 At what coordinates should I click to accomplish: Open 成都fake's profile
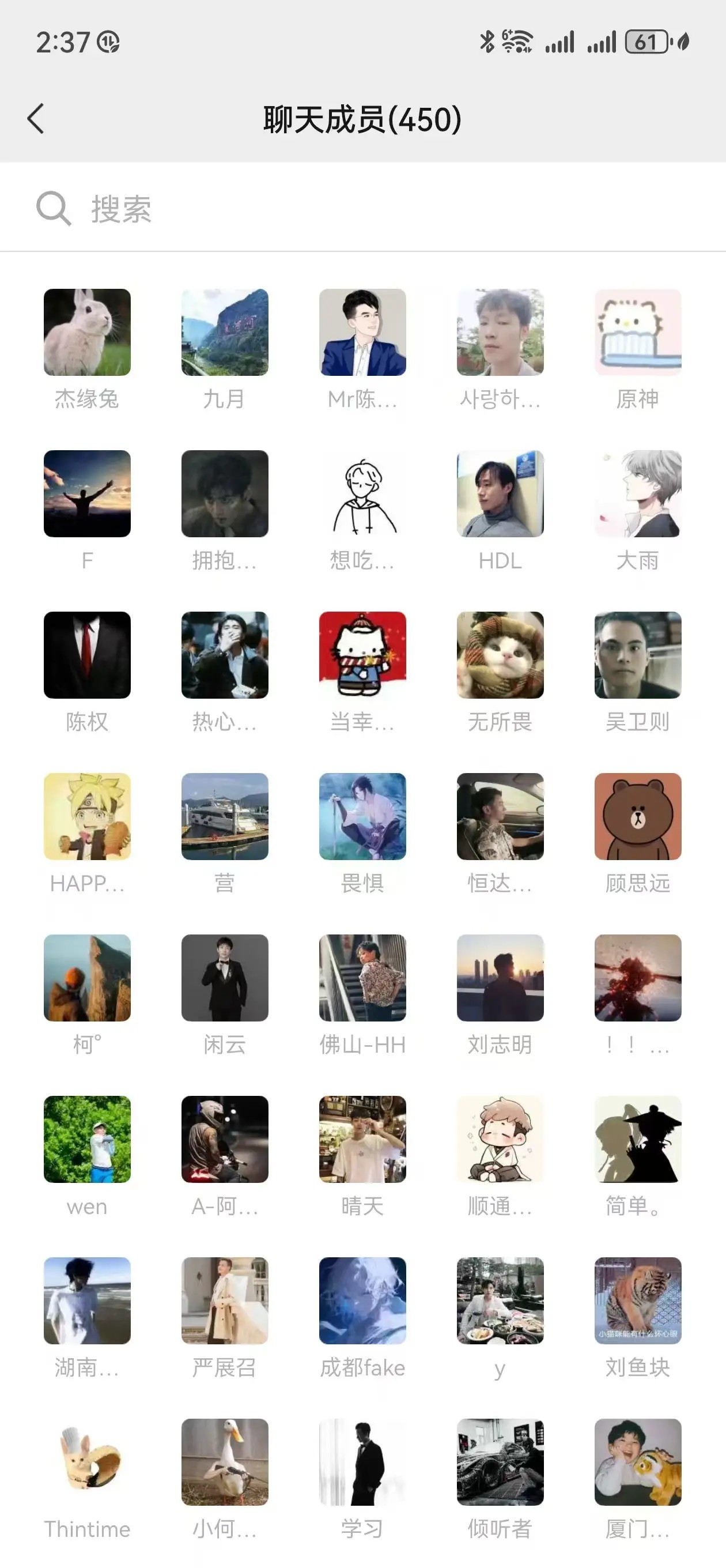(x=362, y=1300)
